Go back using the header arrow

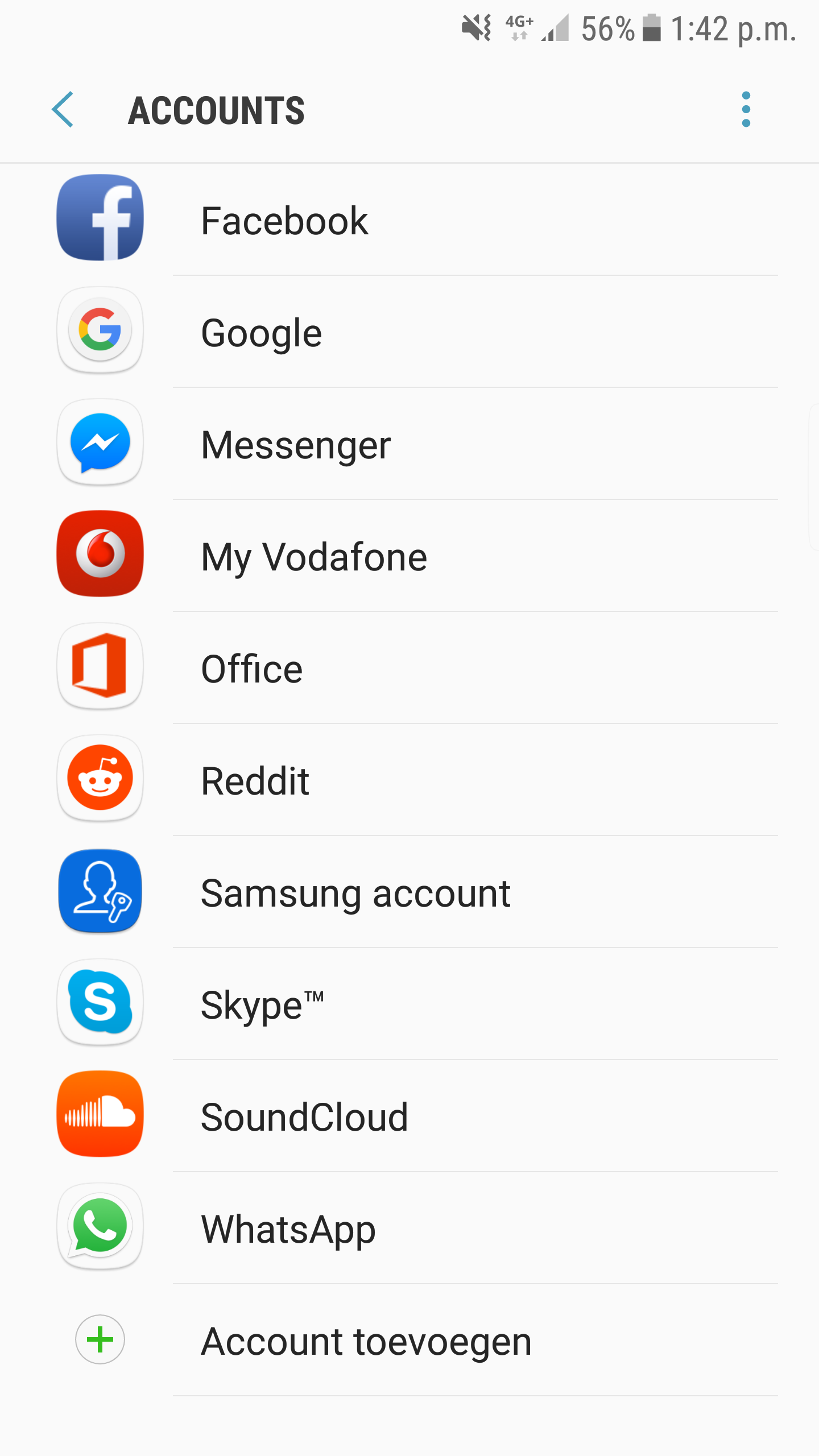(x=63, y=109)
